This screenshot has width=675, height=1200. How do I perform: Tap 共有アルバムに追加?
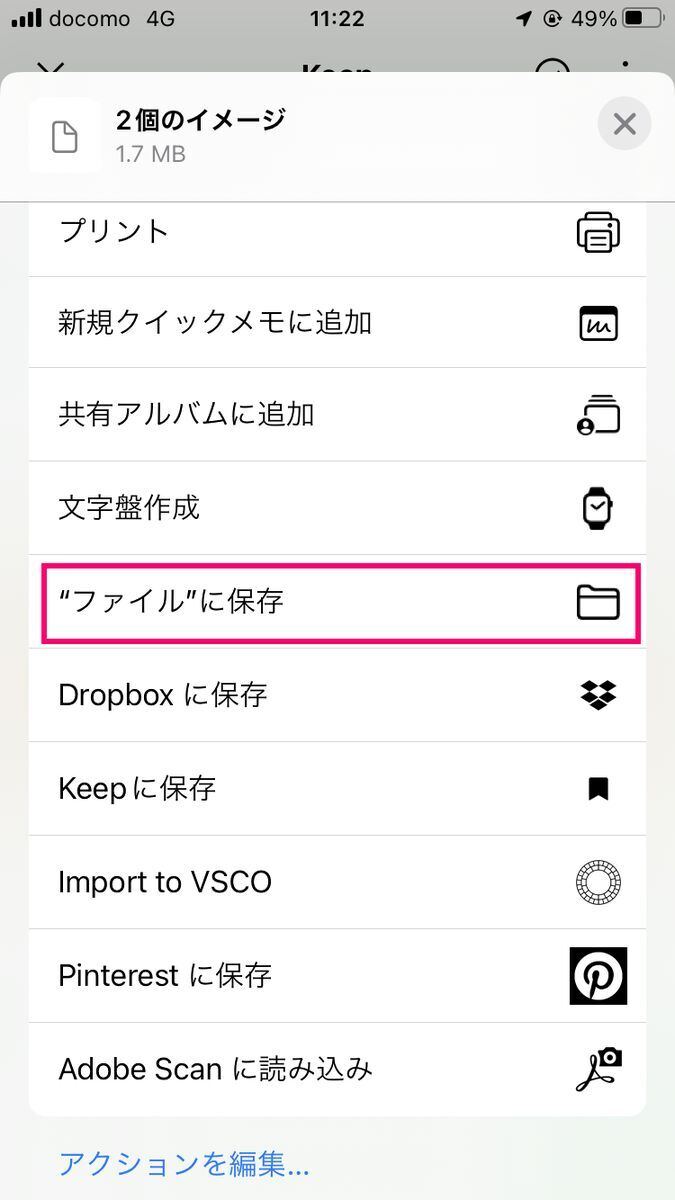pyautogui.click(x=337, y=415)
